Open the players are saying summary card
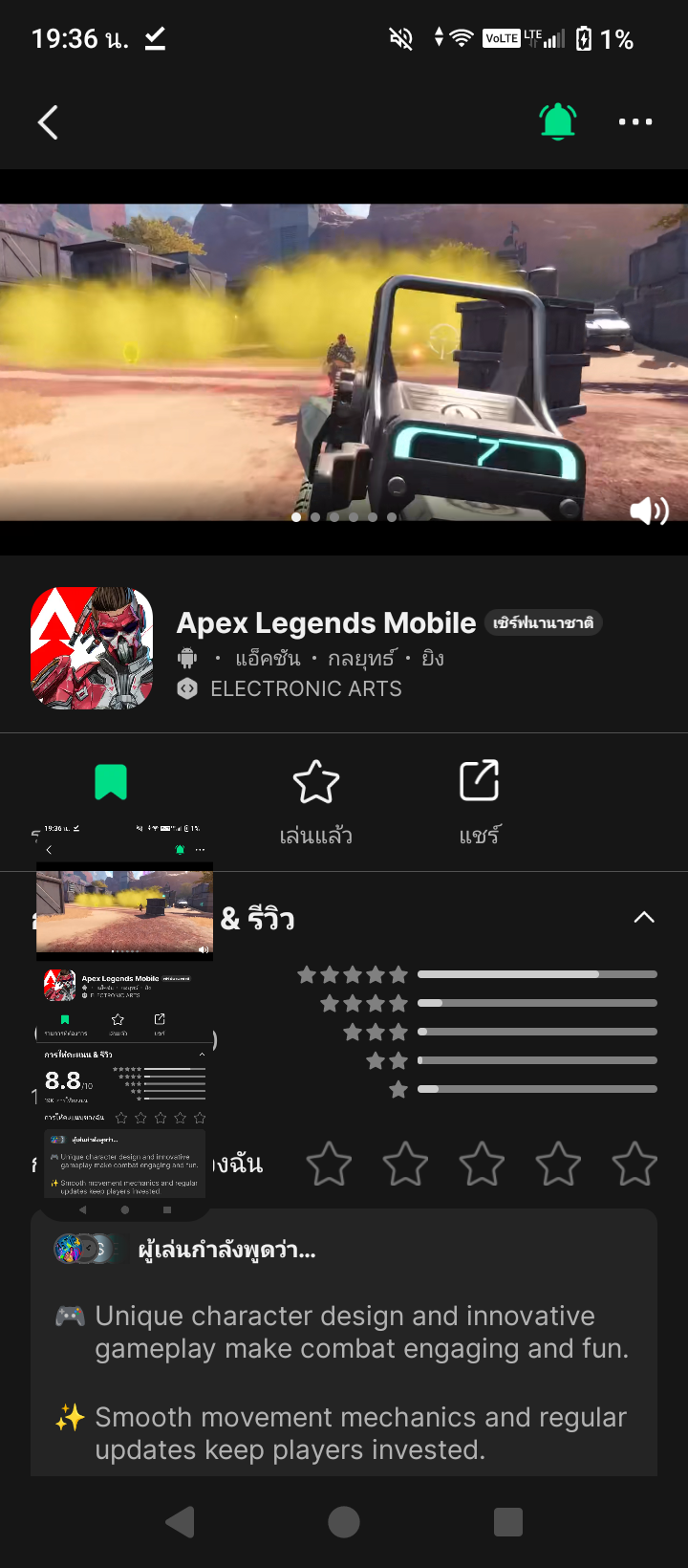 tap(344, 1348)
